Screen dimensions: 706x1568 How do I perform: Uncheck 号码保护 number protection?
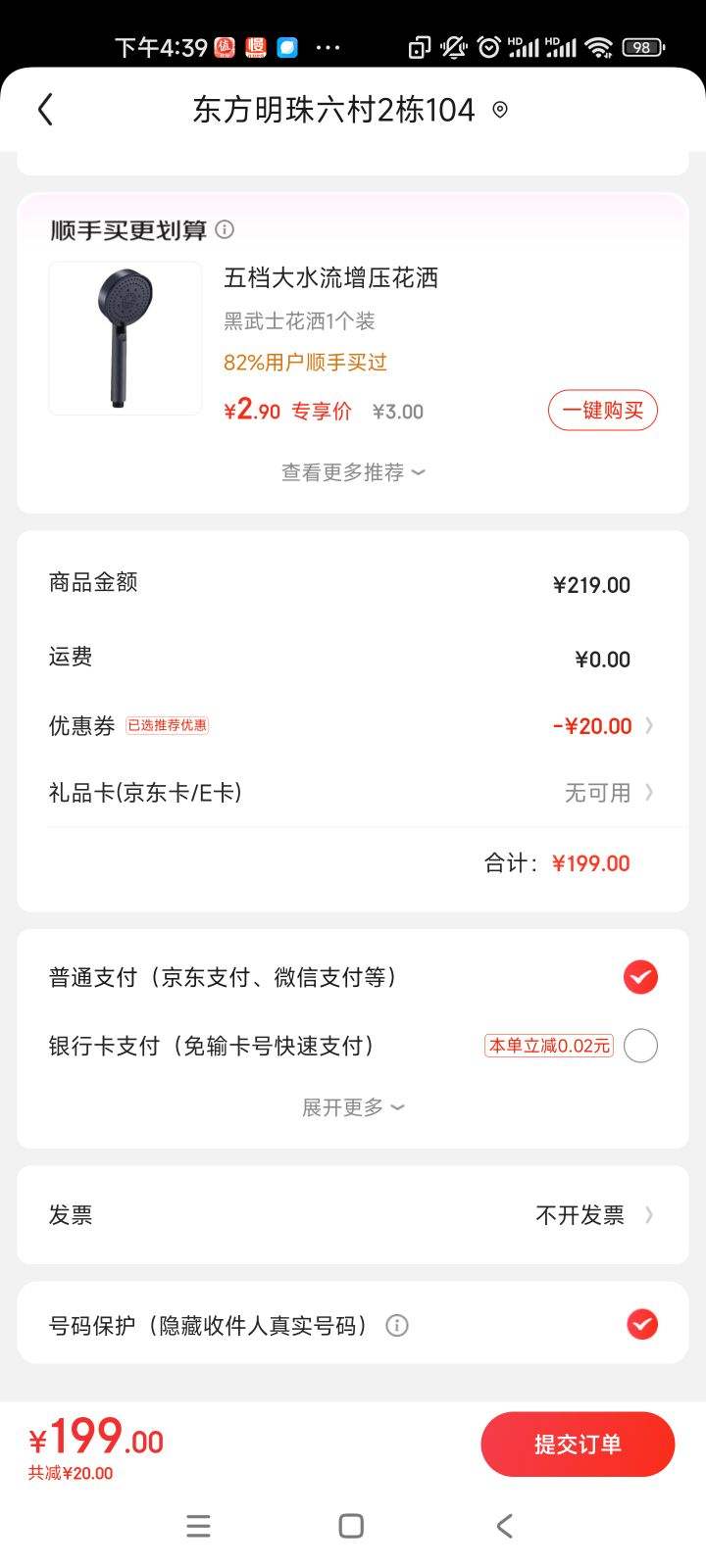[x=641, y=1325]
